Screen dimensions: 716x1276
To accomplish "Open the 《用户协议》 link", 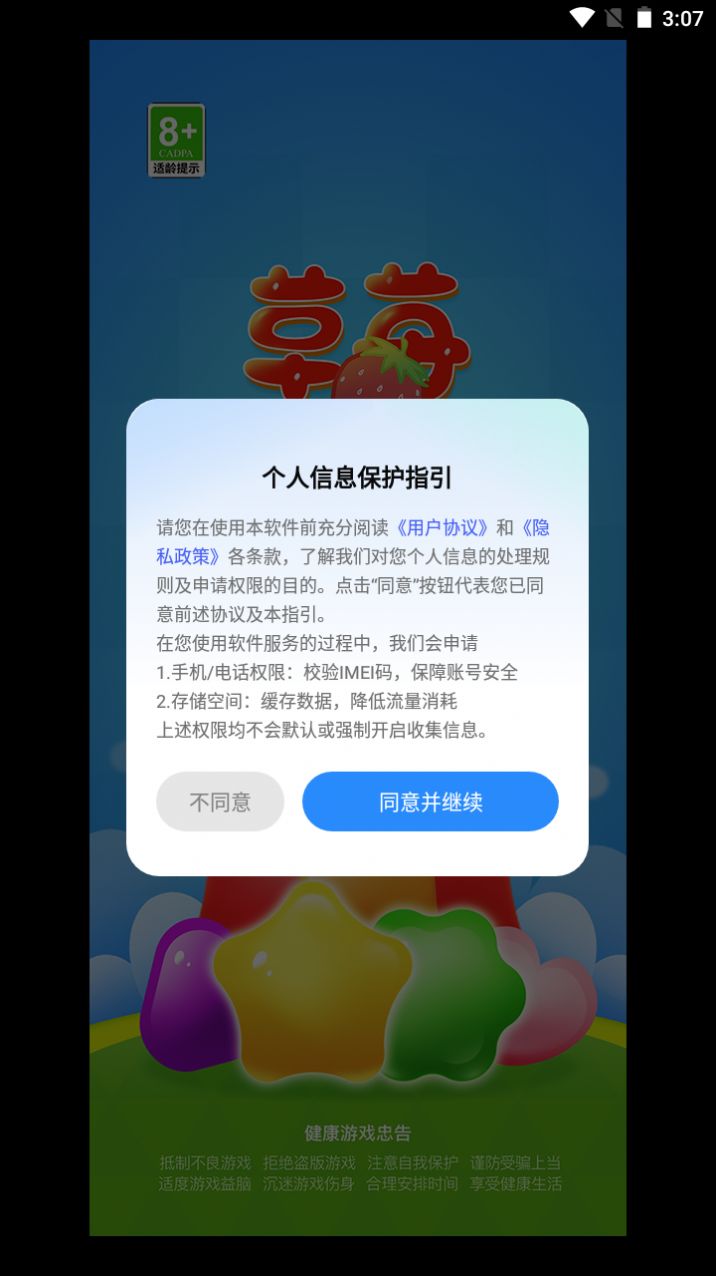I will (442, 528).
